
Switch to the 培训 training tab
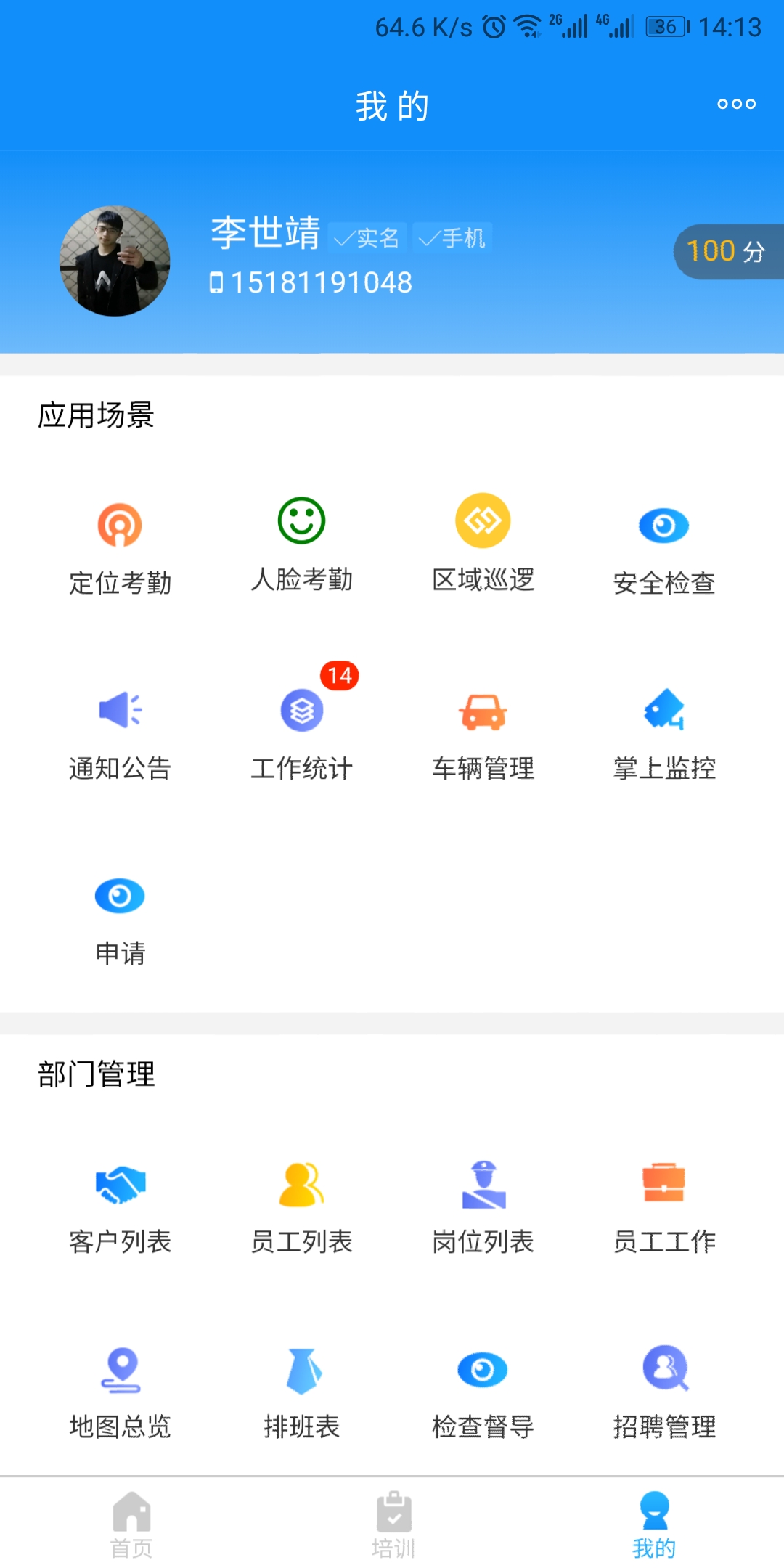coord(393,1523)
